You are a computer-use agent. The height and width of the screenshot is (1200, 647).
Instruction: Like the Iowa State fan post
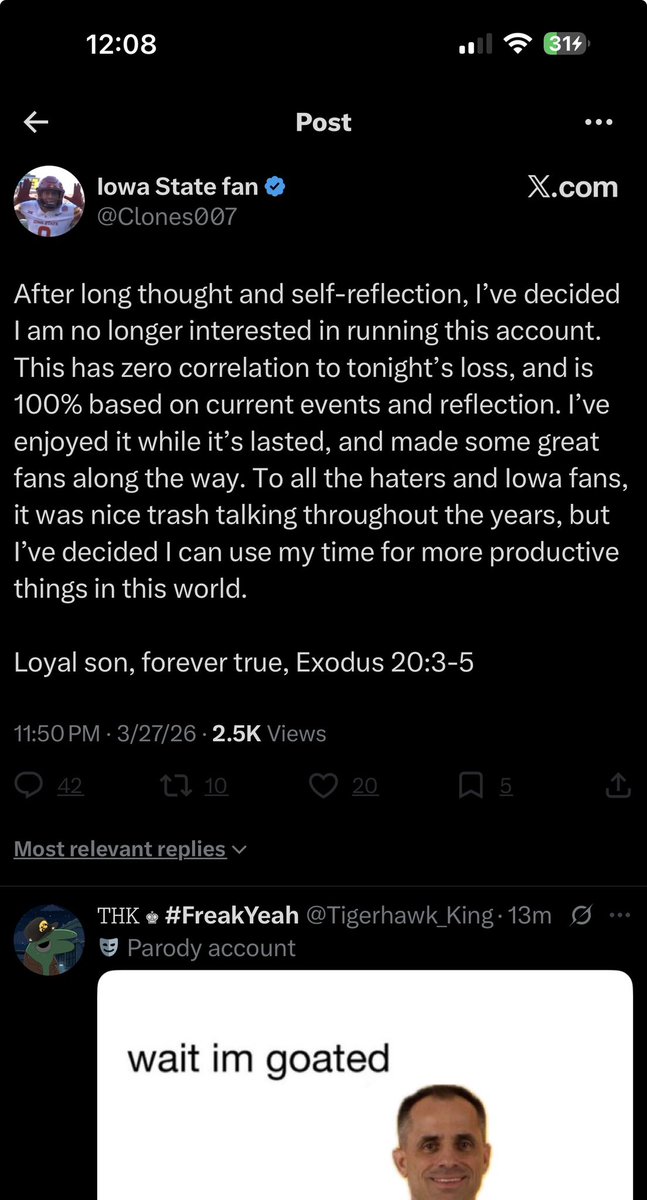pos(323,787)
